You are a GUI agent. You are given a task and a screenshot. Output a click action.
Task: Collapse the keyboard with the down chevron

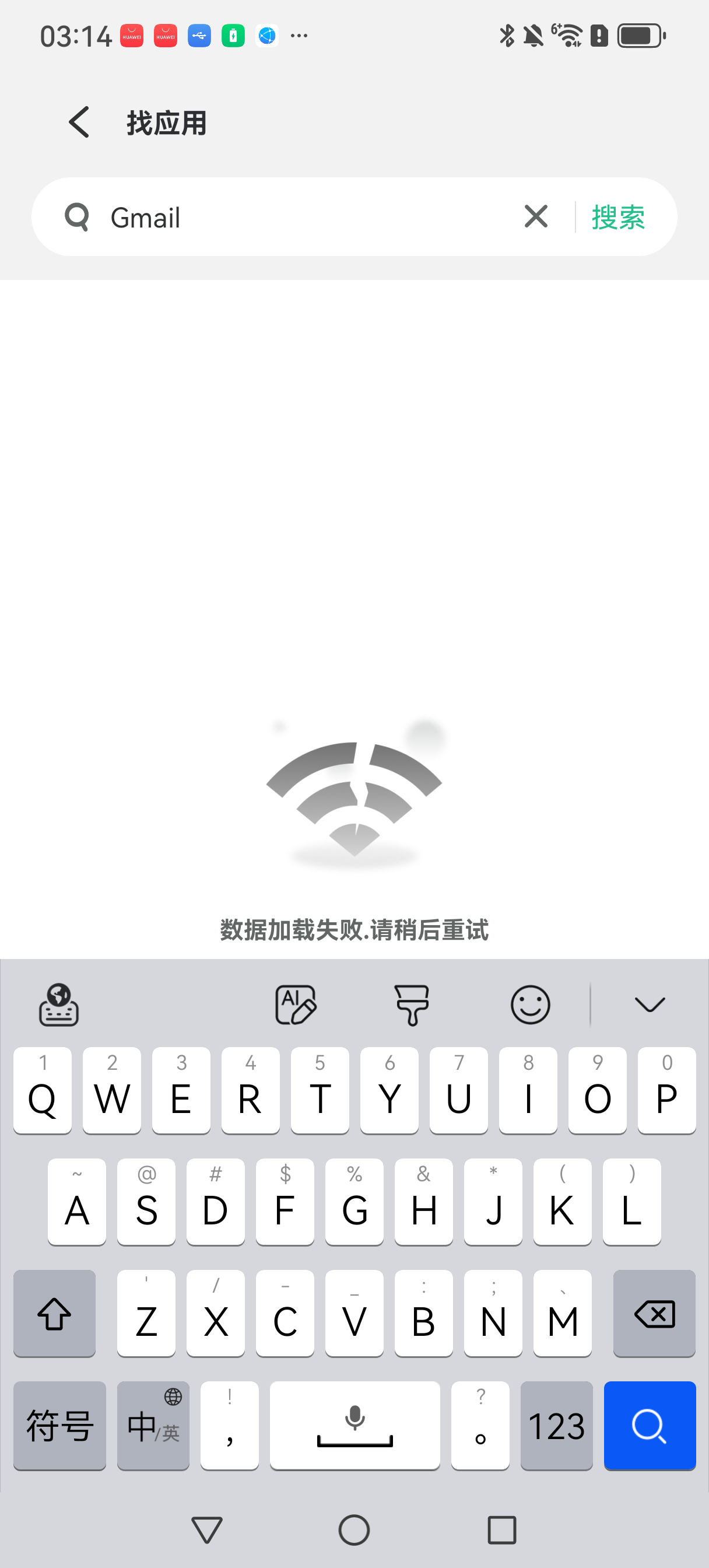[x=650, y=1005]
